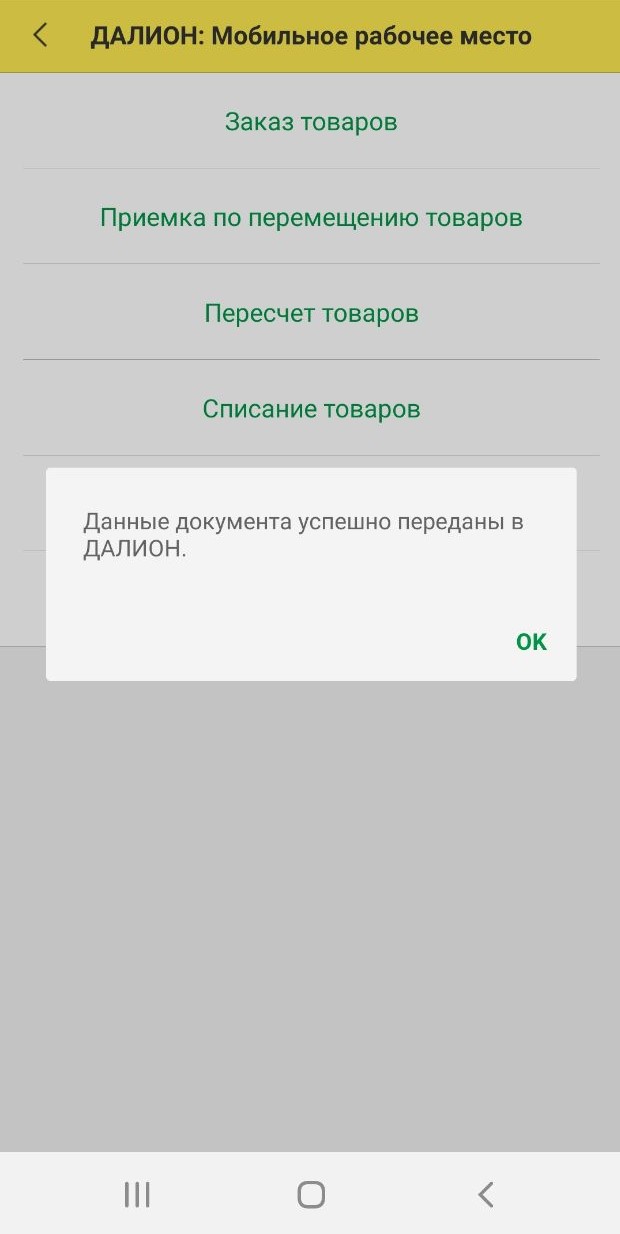
Task: Tap the back arrow in the header
Action: pos(40,36)
